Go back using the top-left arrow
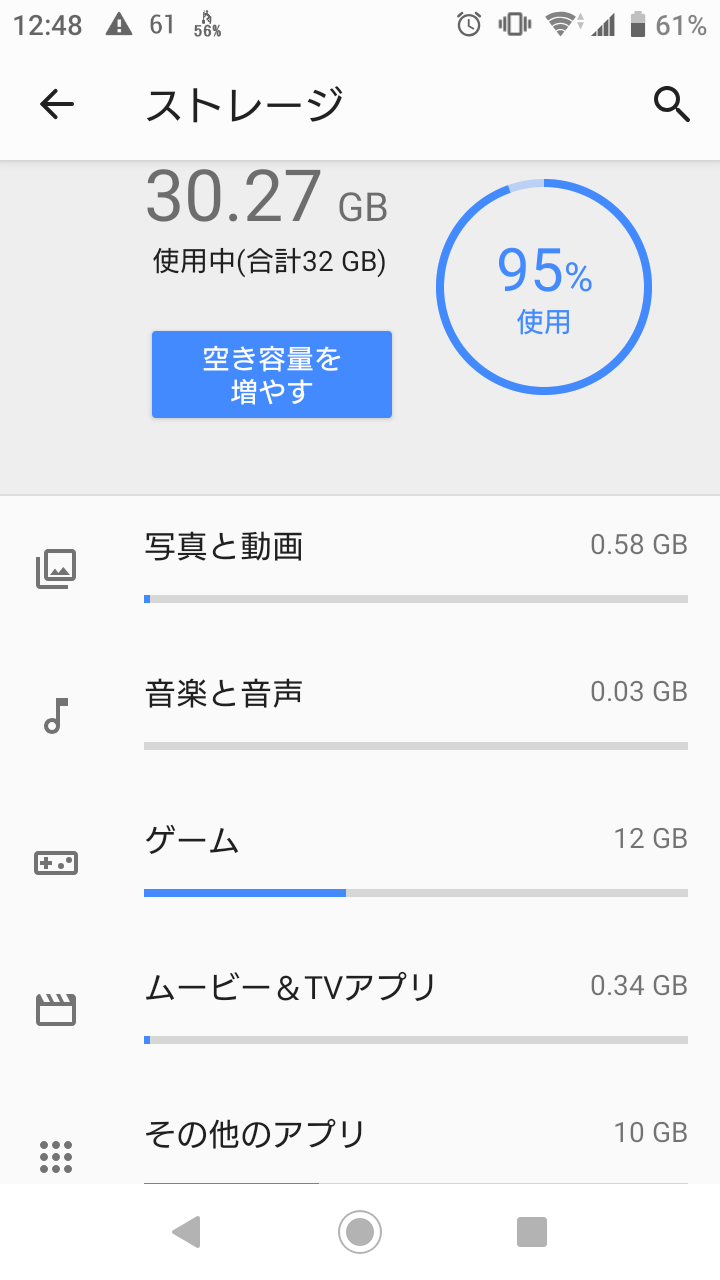Viewport: 720px width, 1280px height. tap(57, 104)
